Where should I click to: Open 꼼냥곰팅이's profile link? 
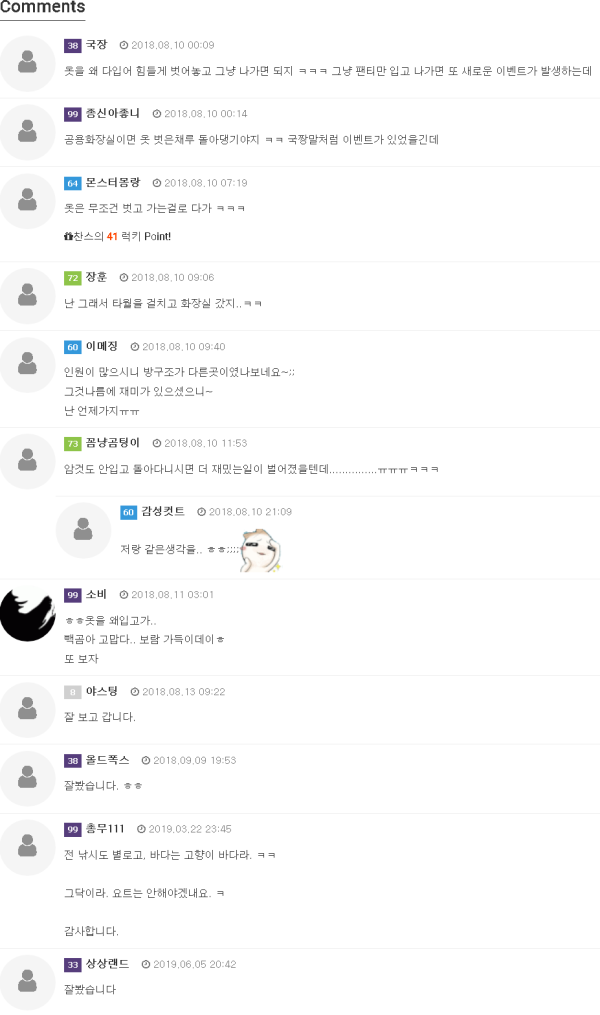click(x=113, y=443)
